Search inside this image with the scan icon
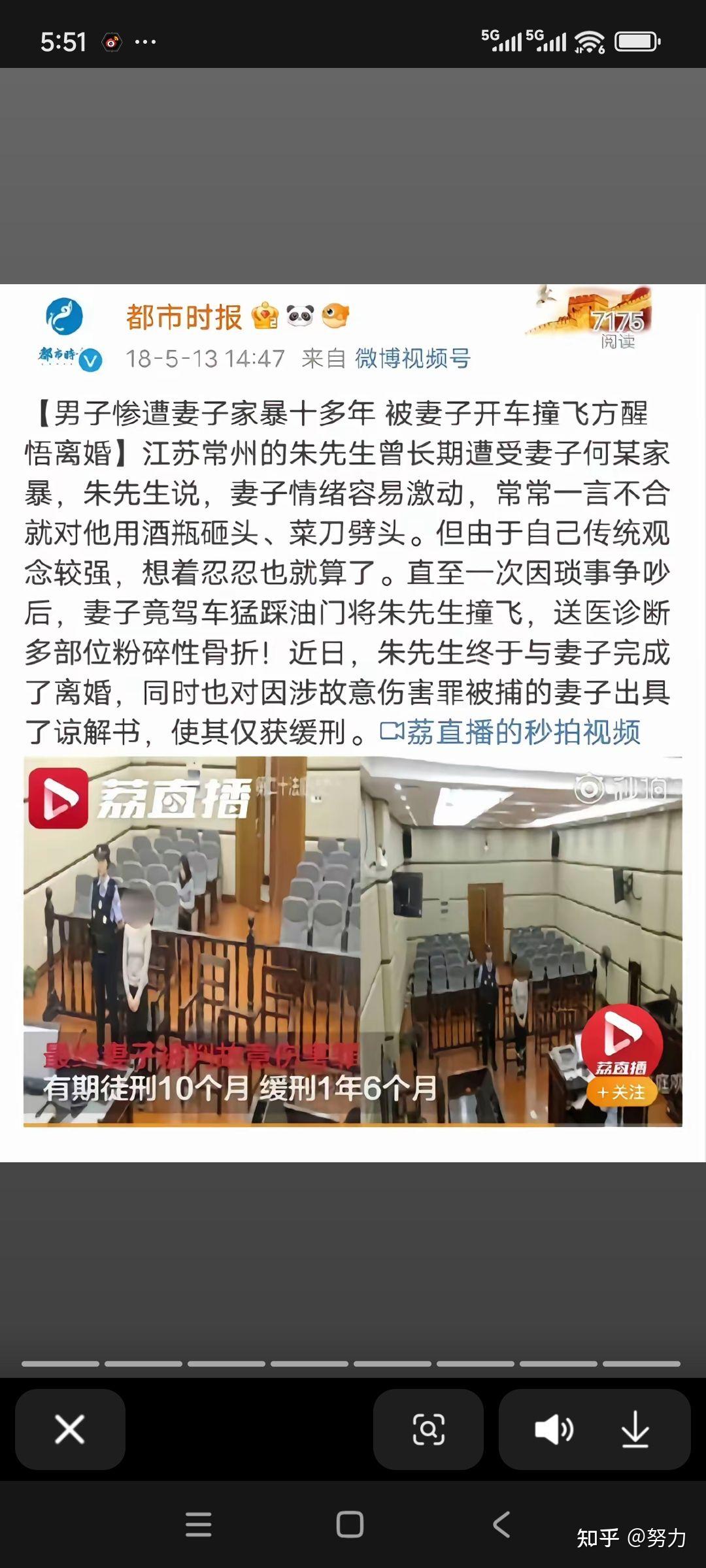The height and width of the screenshot is (1568, 706). pos(428,1429)
